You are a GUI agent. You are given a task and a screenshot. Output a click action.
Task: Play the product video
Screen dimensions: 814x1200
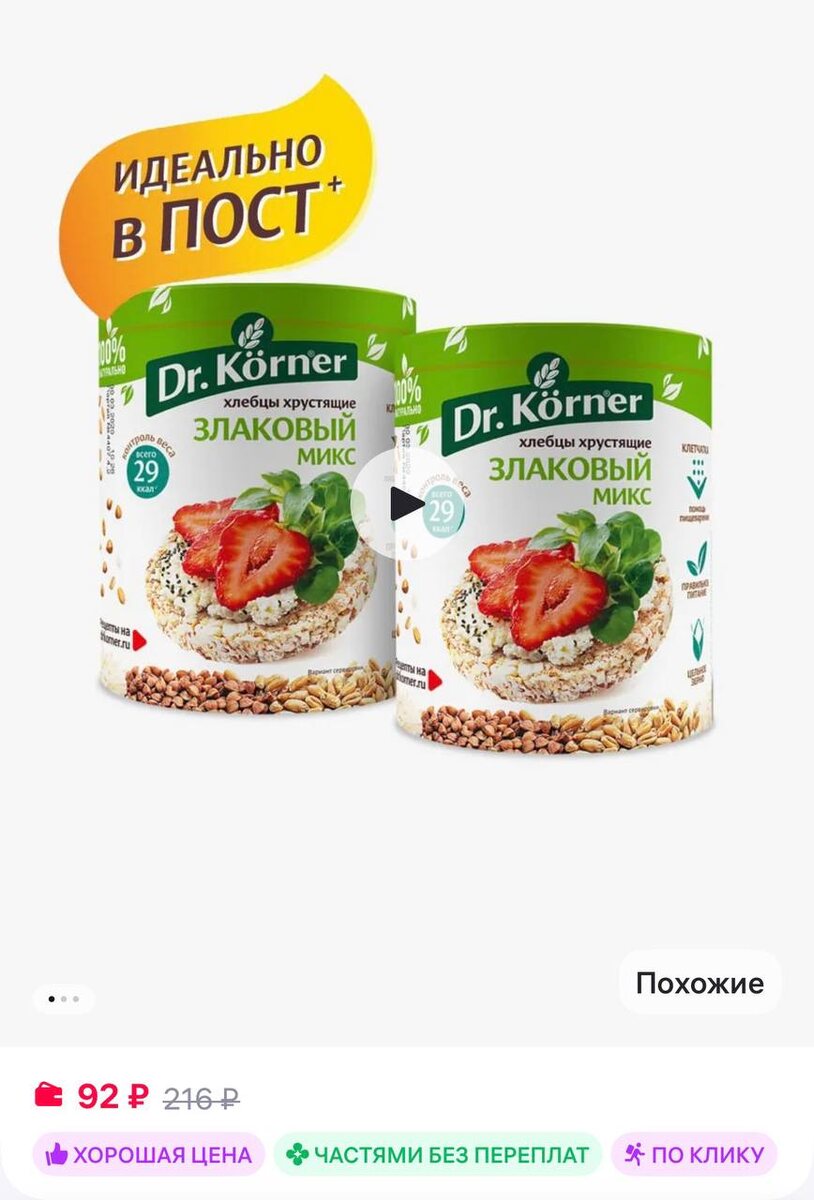point(406,504)
